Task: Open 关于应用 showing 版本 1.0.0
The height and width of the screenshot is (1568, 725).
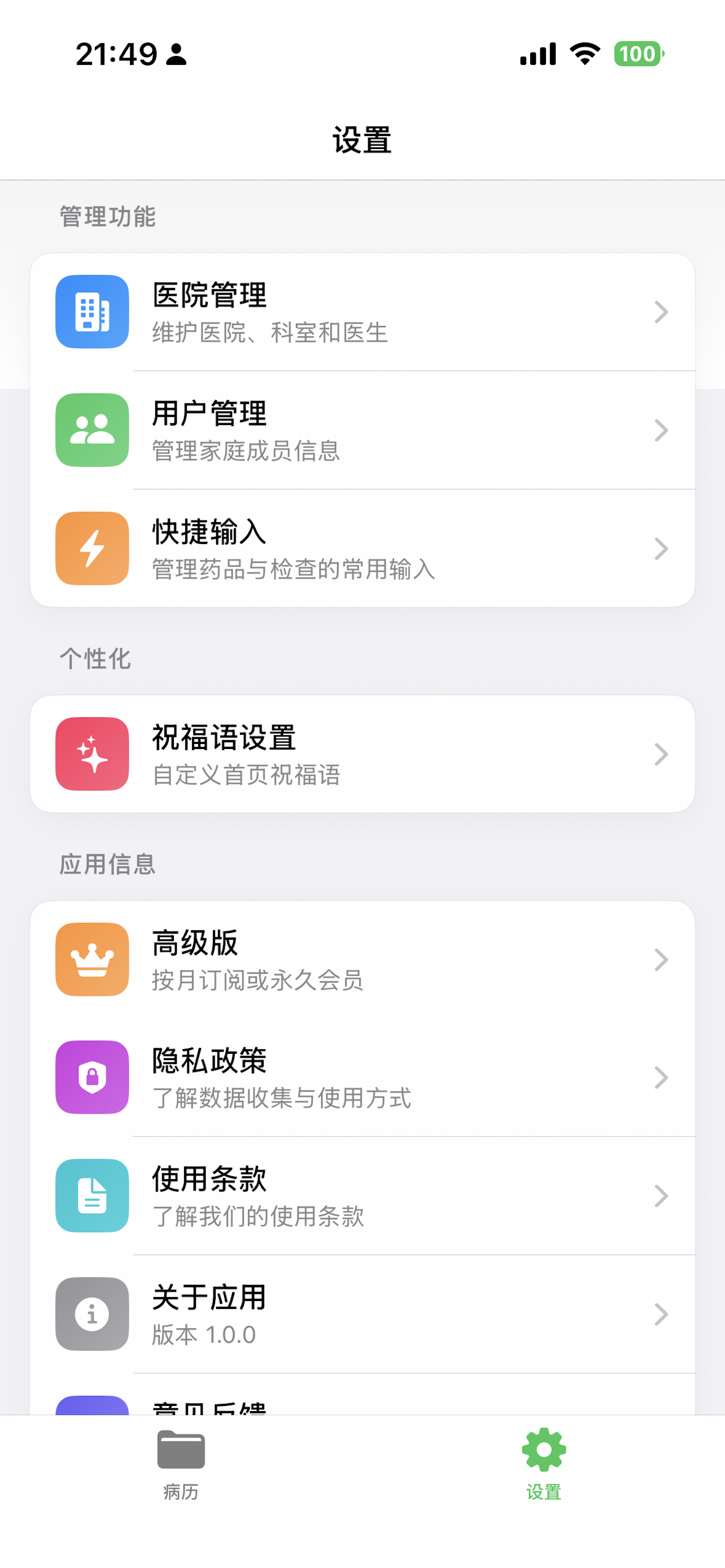Action: coord(362,1313)
